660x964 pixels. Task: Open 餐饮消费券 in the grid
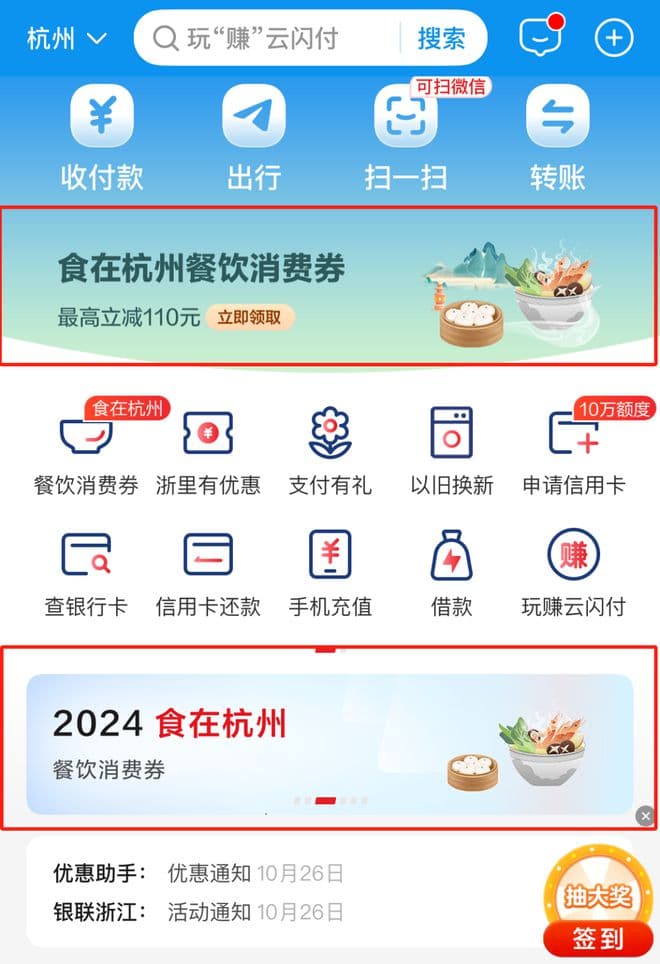[x=86, y=450]
